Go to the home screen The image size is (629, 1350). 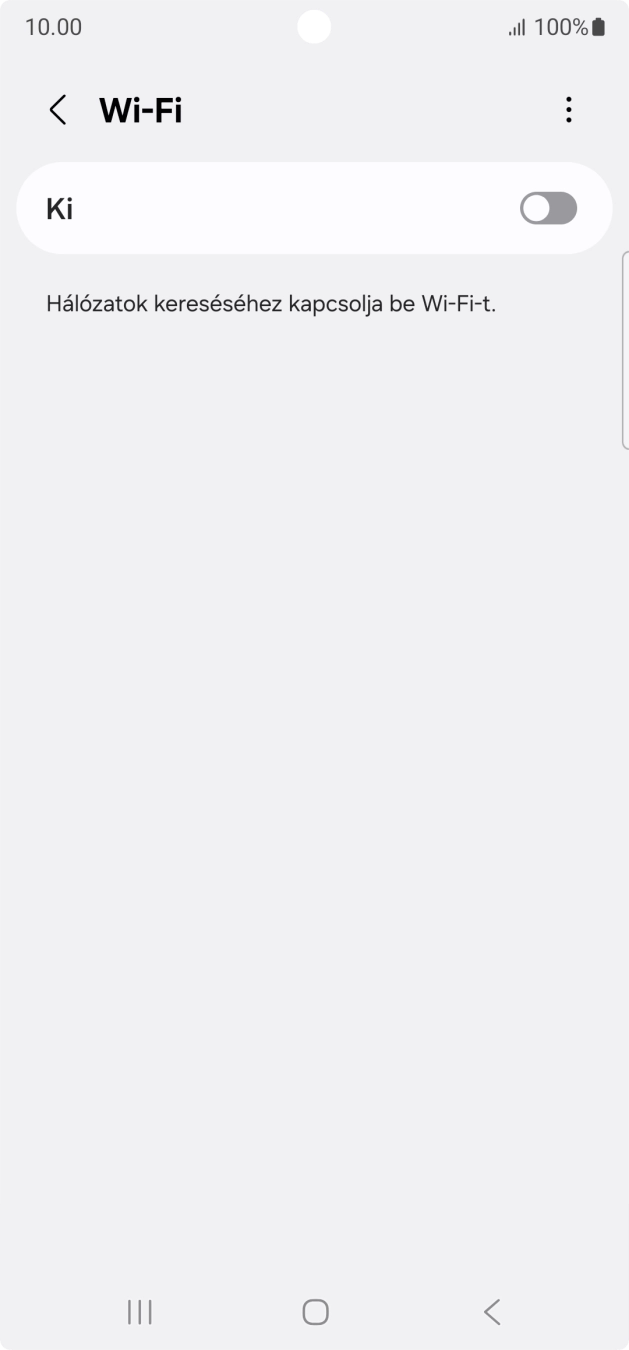[x=315, y=1312]
